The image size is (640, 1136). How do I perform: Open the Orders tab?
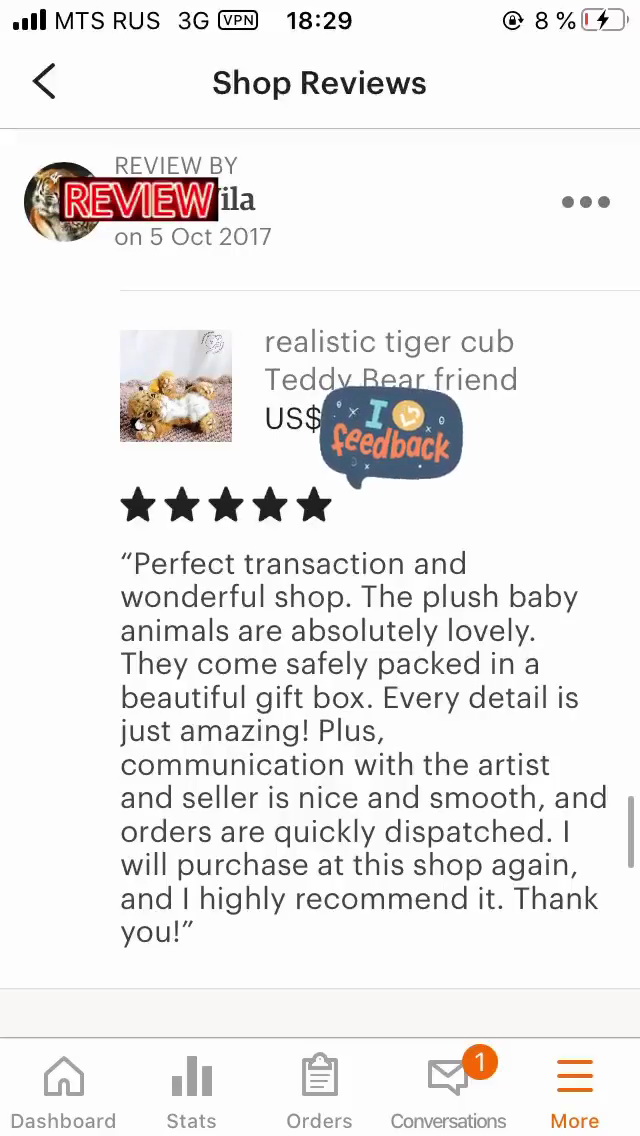[x=319, y=1092]
